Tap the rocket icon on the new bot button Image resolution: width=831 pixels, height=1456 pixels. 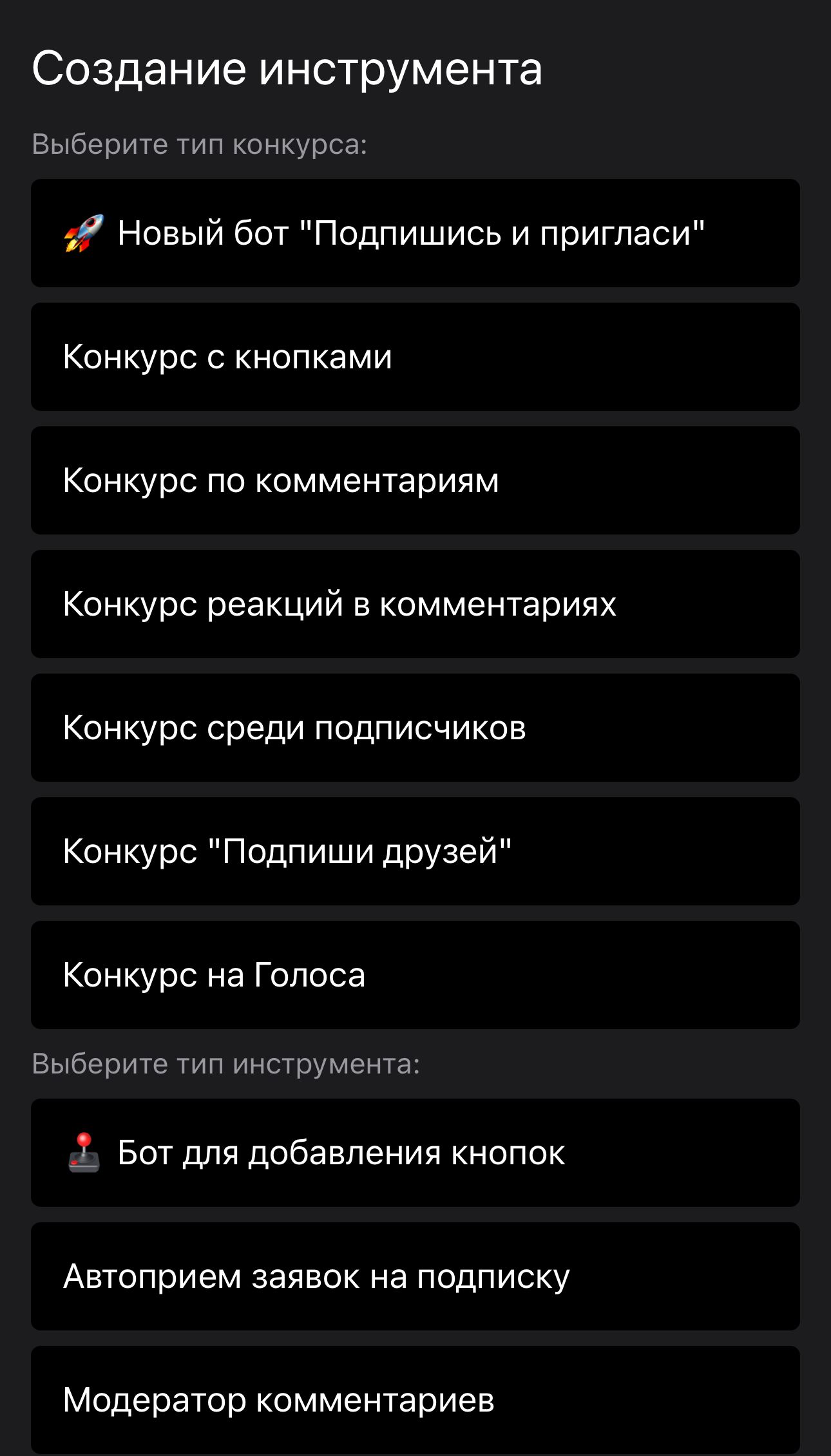coord(85,232)
